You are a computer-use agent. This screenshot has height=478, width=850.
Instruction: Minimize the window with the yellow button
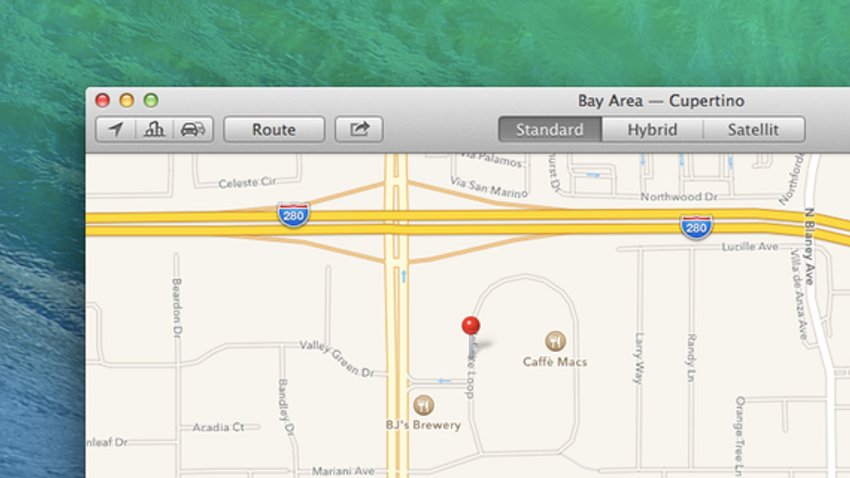pos(127,100)
